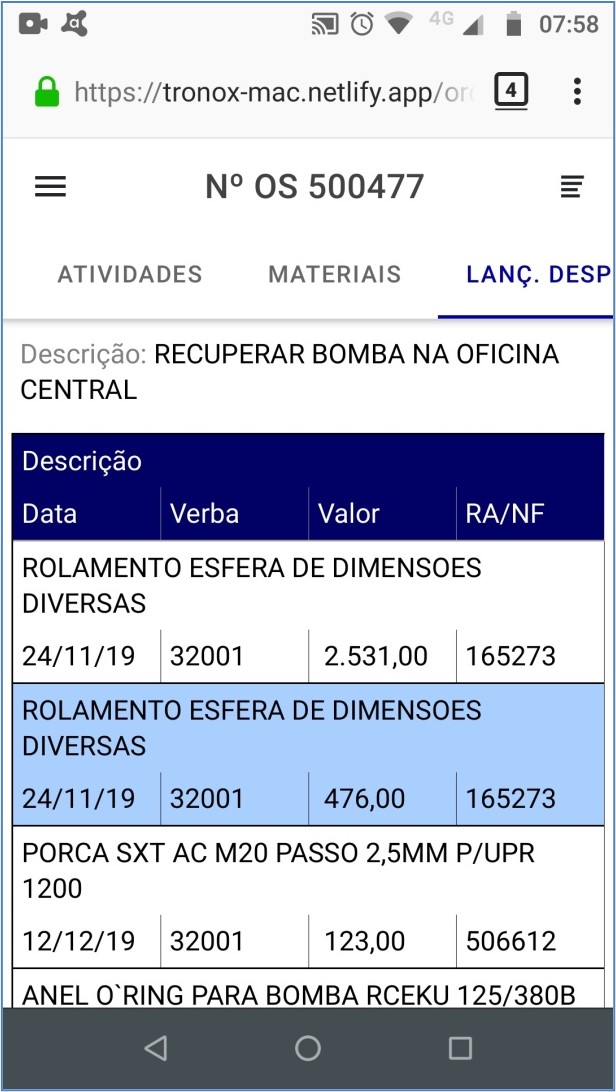
Task: Switch to the Atividades tab
Action: click(130, 274)
